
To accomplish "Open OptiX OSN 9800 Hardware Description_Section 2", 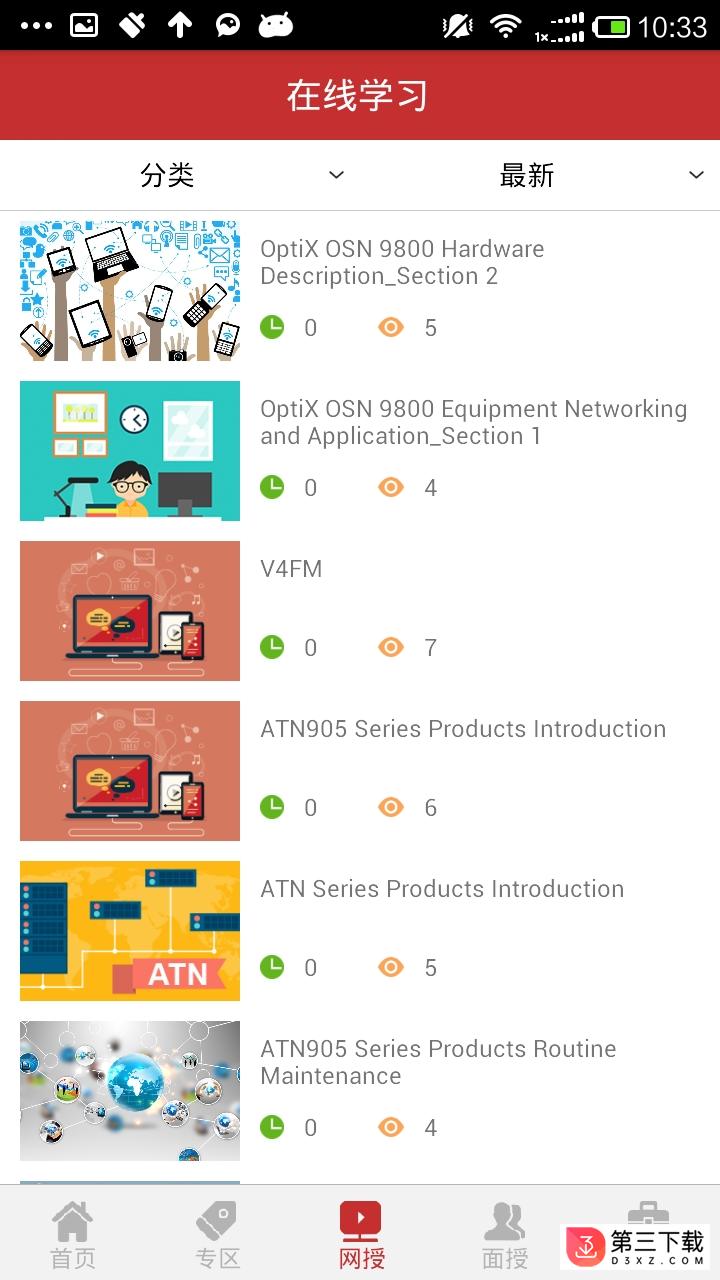I will pyautogui.click(x=402, y=263).
